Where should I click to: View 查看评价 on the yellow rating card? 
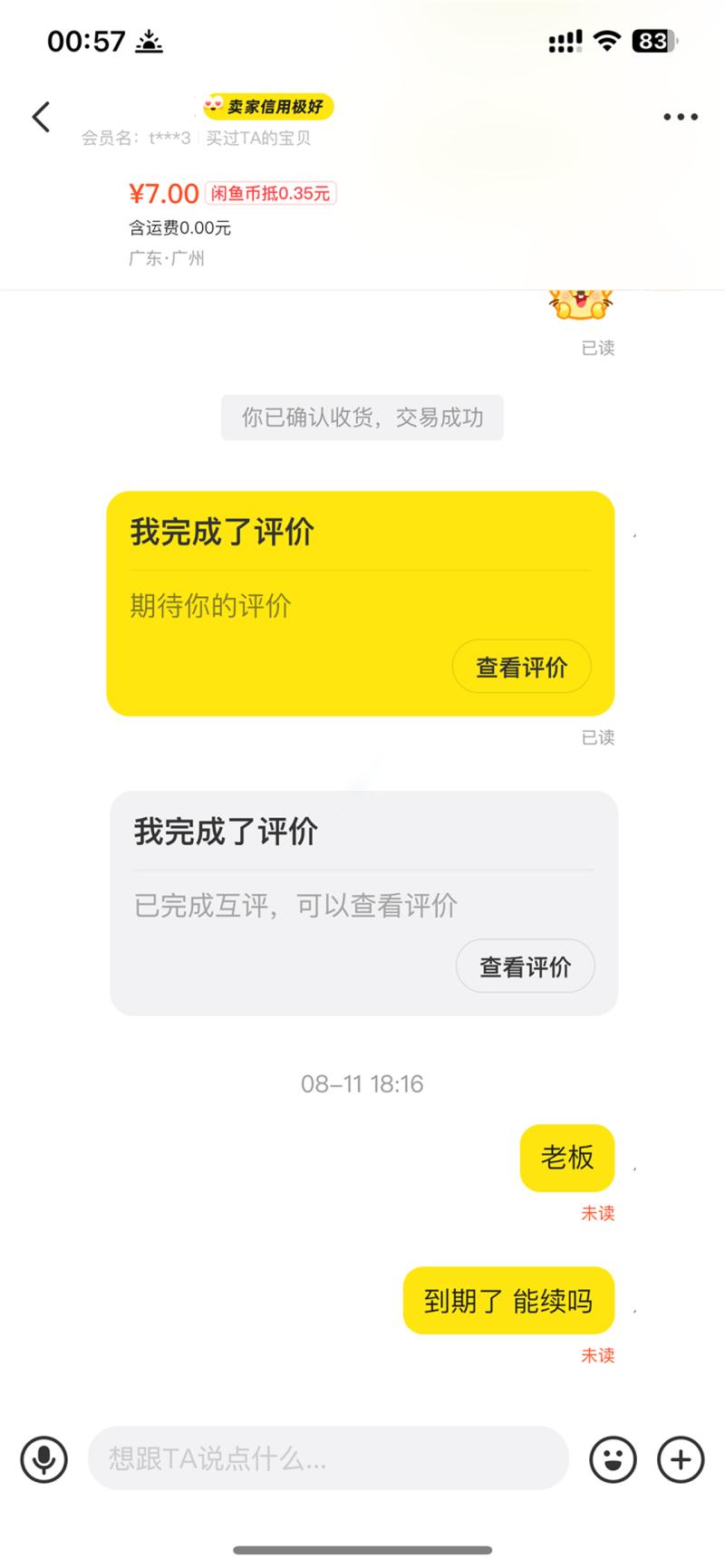click(x=521, y=666)
